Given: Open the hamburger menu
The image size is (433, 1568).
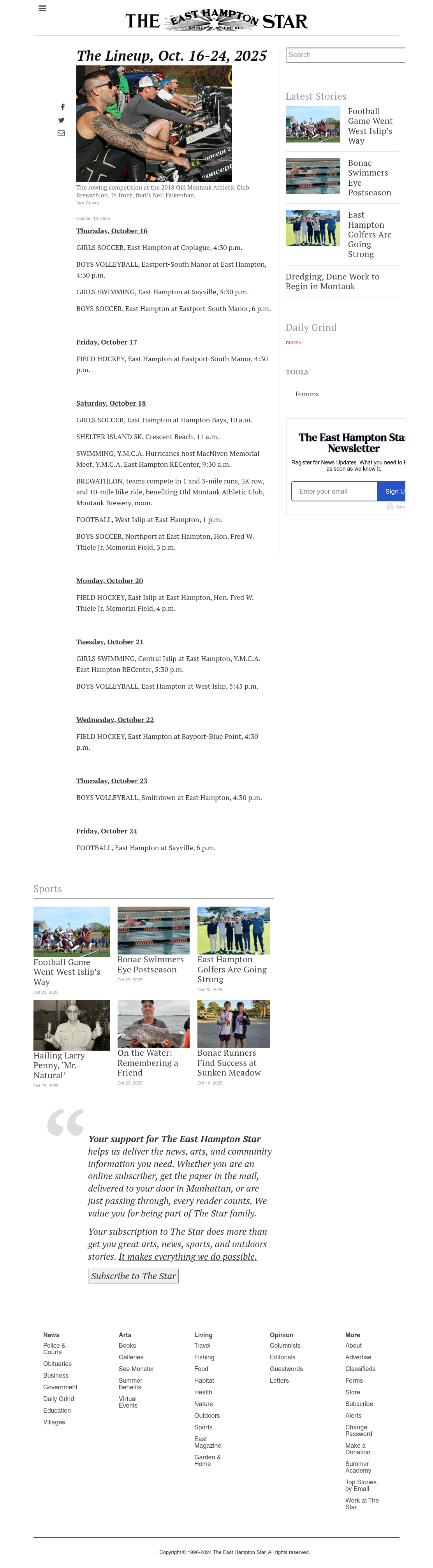Looking at the screenshot, I should [42, 9].
